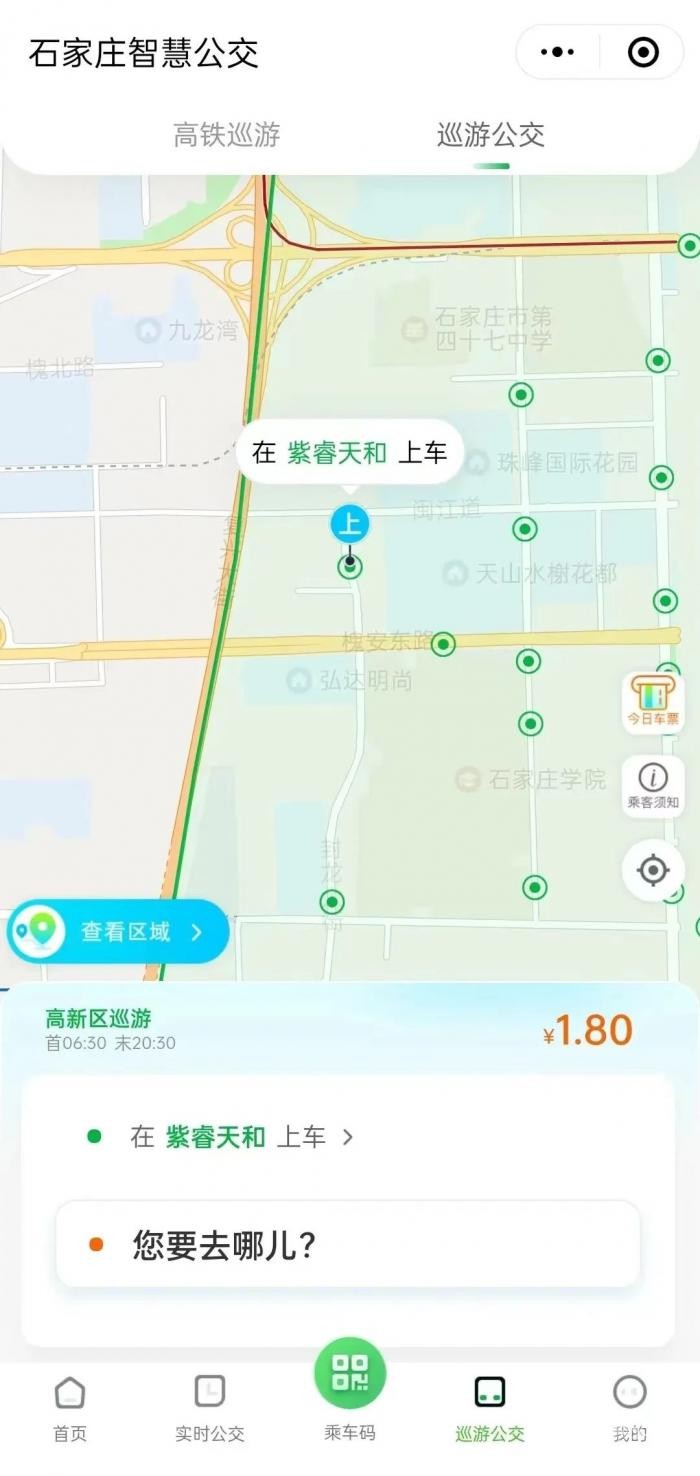Viewport: 700px width, 1476px height.
Task: Open 今日车票 tickets
Action: (653, 702)
